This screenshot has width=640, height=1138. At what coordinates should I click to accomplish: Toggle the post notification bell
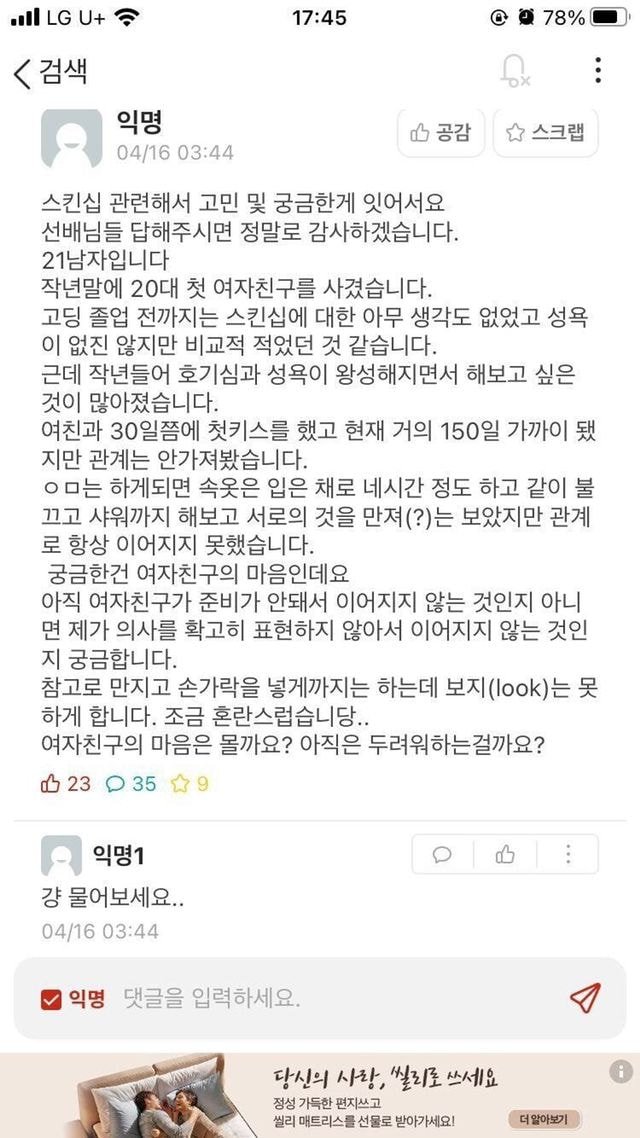pos(514,71)
